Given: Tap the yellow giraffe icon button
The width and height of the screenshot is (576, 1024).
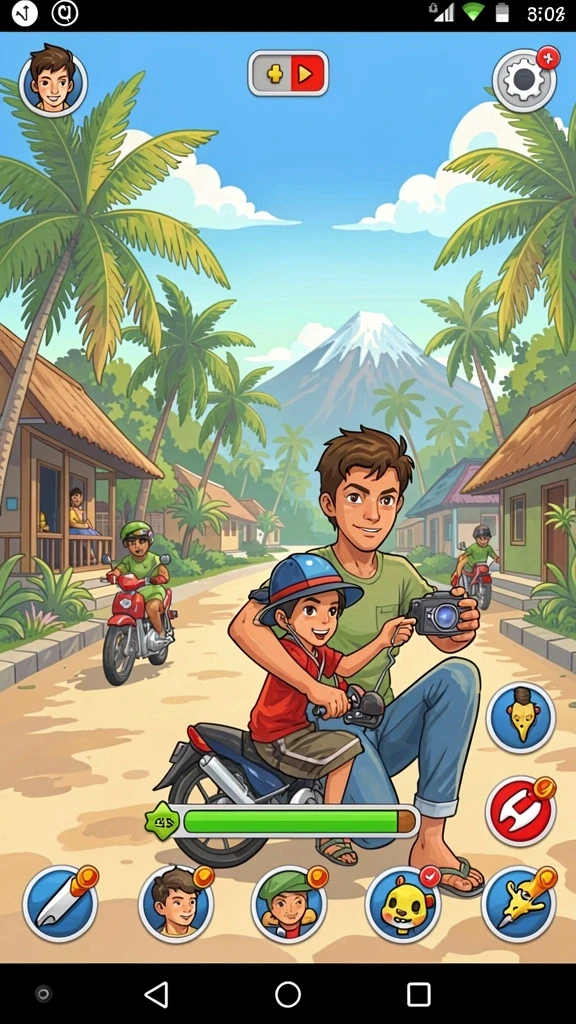Looking at the screenshot, I should [x=519, y=904].
